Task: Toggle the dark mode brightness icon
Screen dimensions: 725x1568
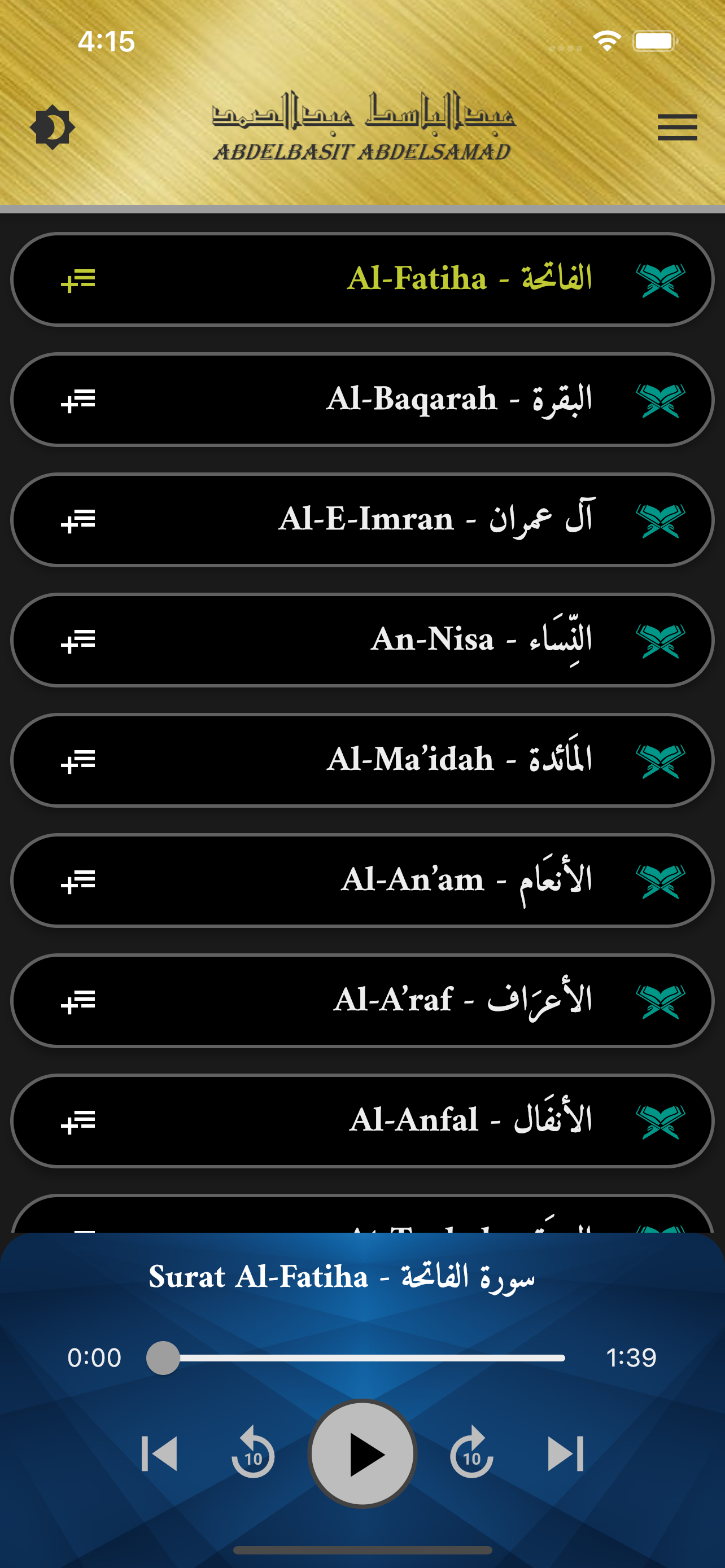Action: [x=53, y=127]
